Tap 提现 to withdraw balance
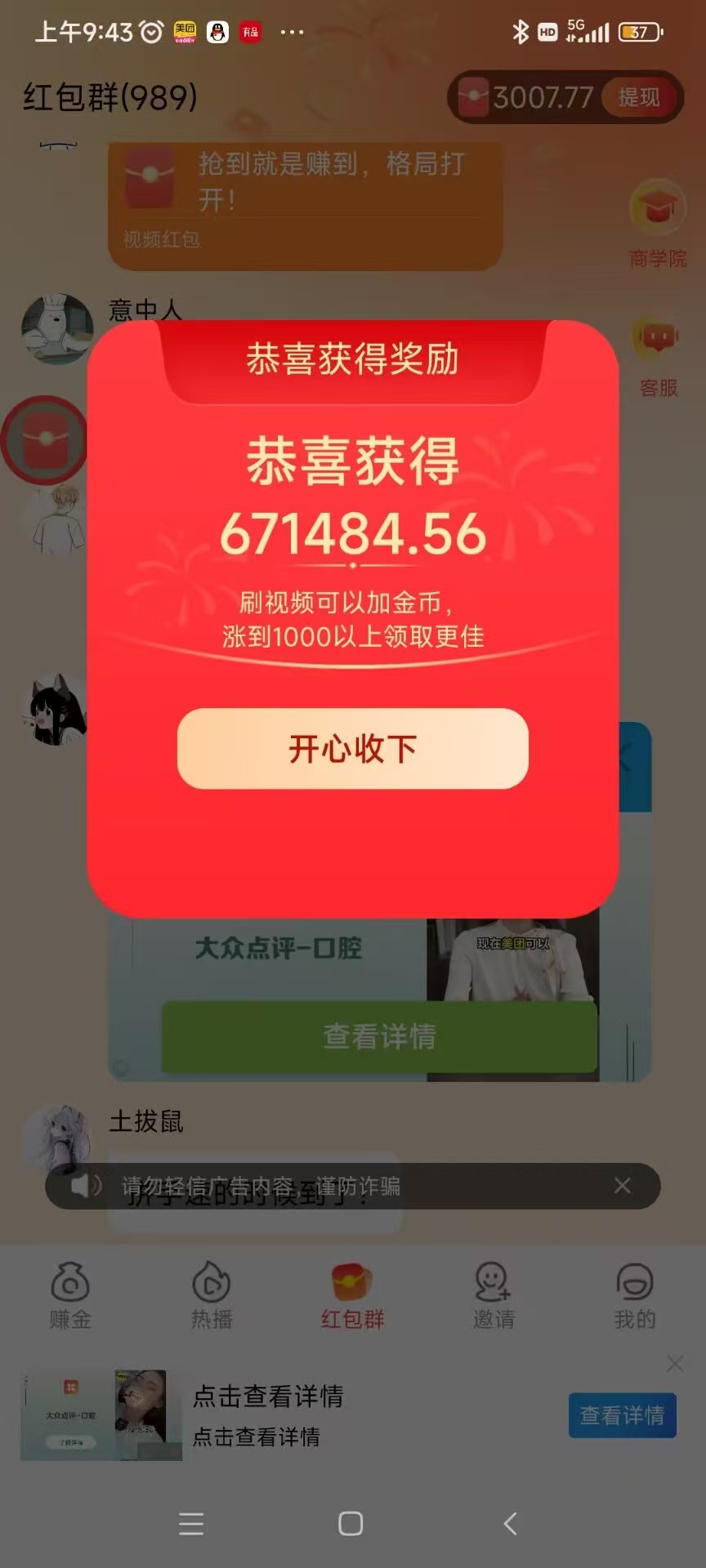This screenshot has width=706, height=1568. pyautogui.click(x=639, y=97)
